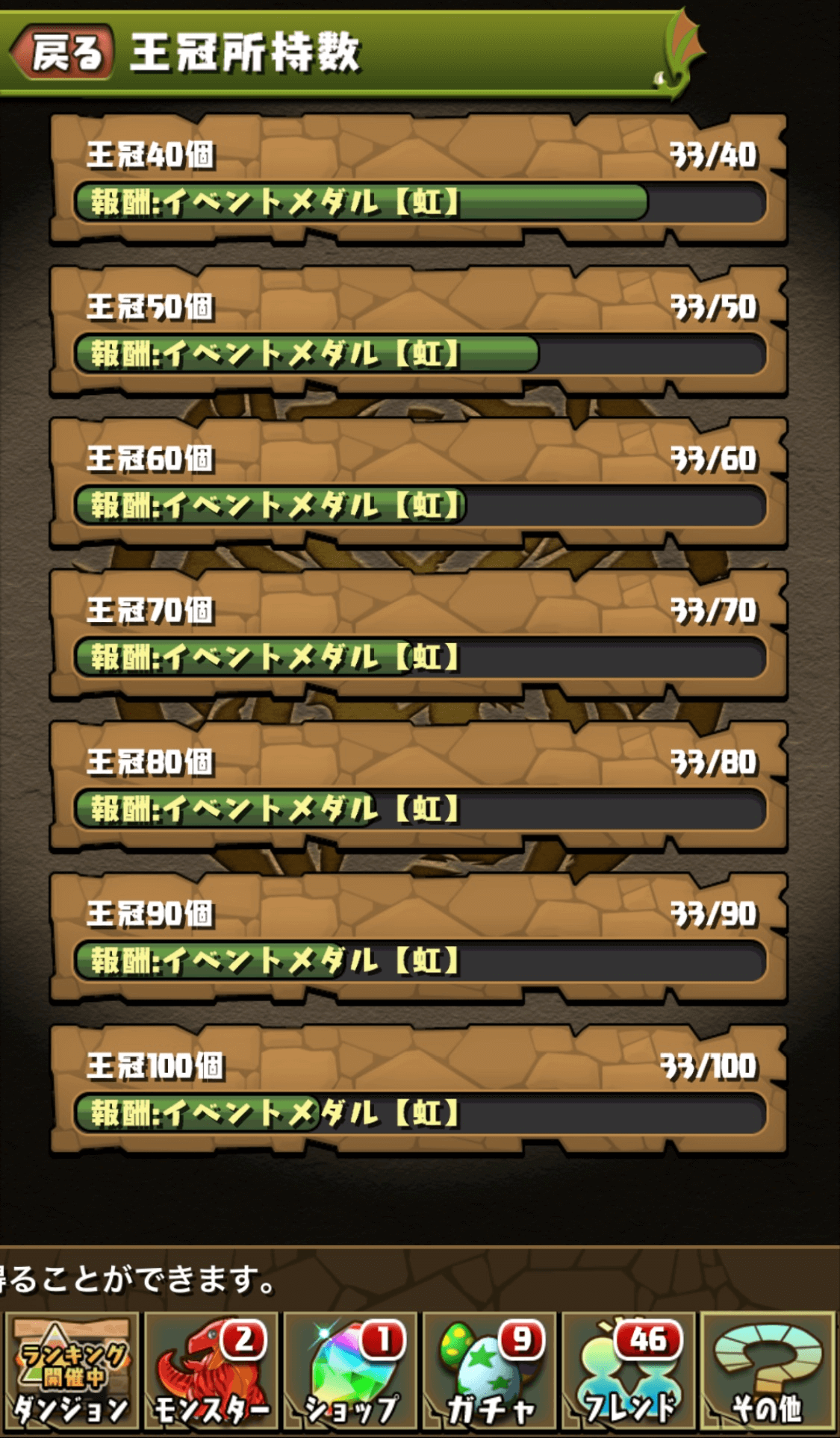The width and height of the screenshot is (840, 1438).
Task: View the 王冠90個 reward row
Action: [418, 938]
